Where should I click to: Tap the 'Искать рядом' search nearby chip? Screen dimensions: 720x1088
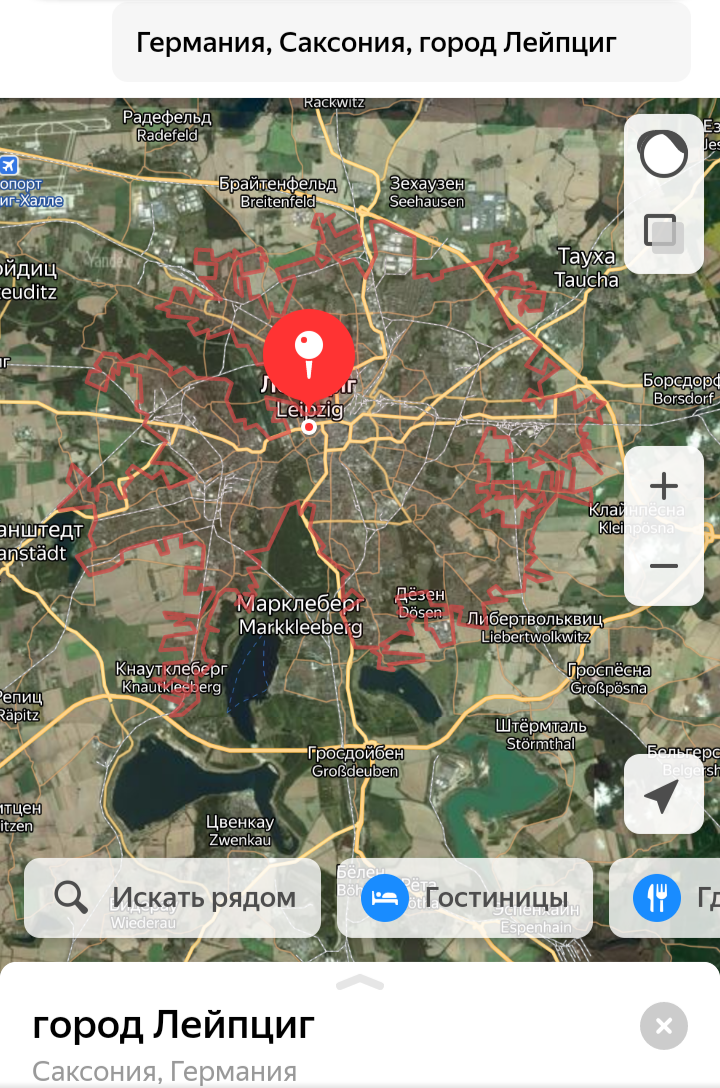(x=173, y=897)
